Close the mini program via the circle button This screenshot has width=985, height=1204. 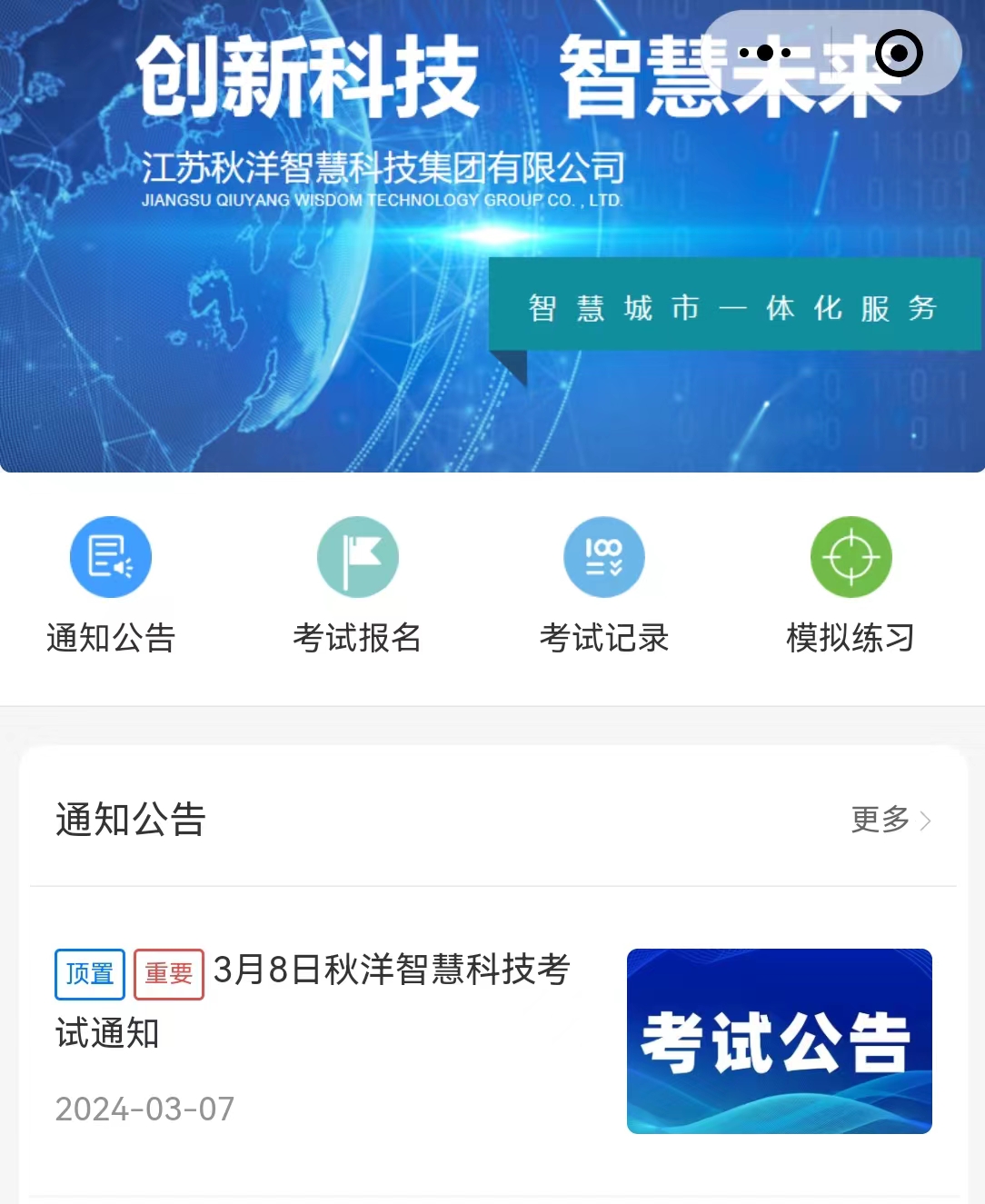pyautogui.click(x=899, y=53)
